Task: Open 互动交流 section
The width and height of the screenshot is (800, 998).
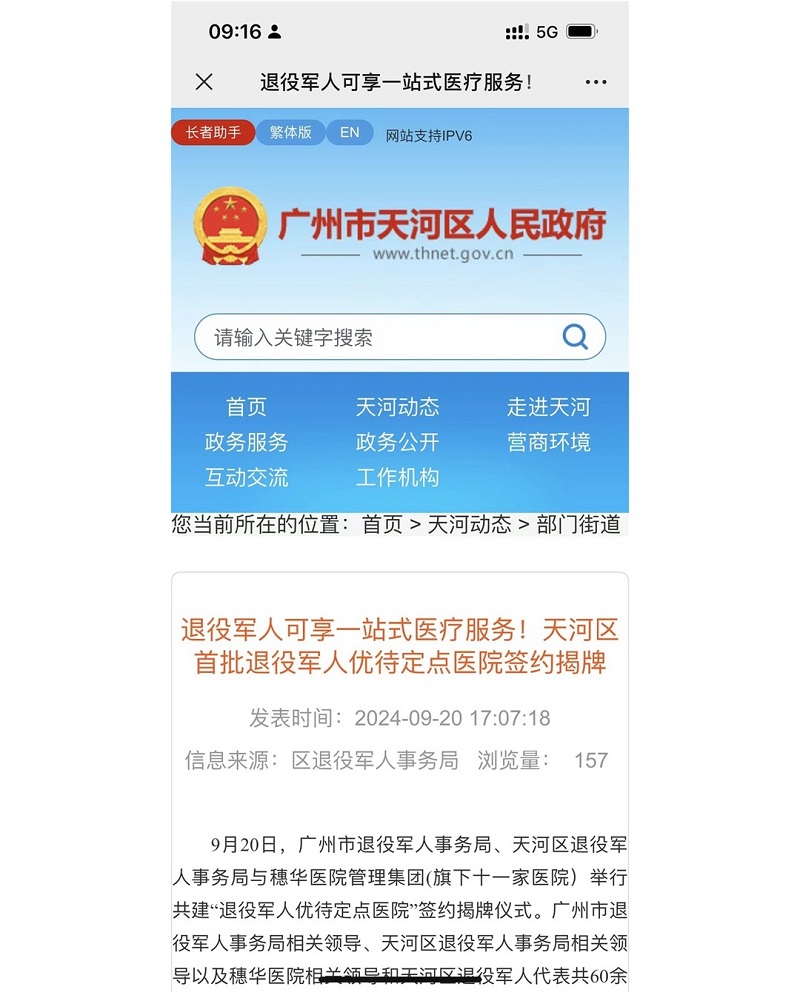Action: [246, 477]
